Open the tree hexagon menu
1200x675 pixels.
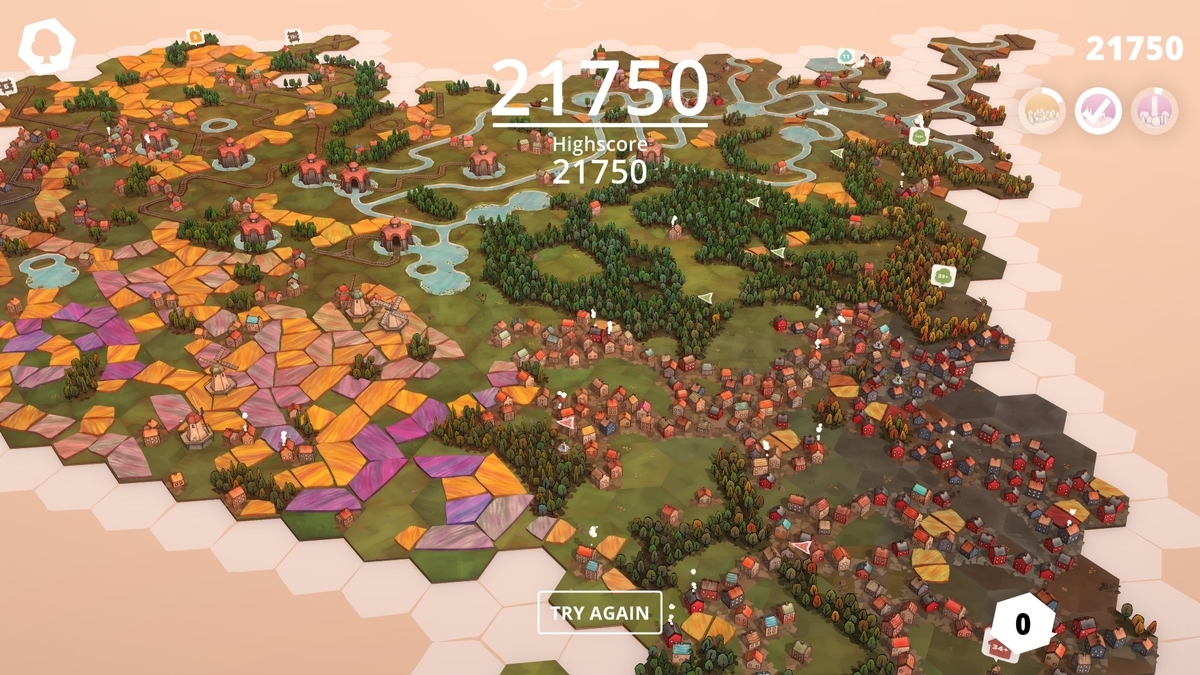tap(47, 46)
